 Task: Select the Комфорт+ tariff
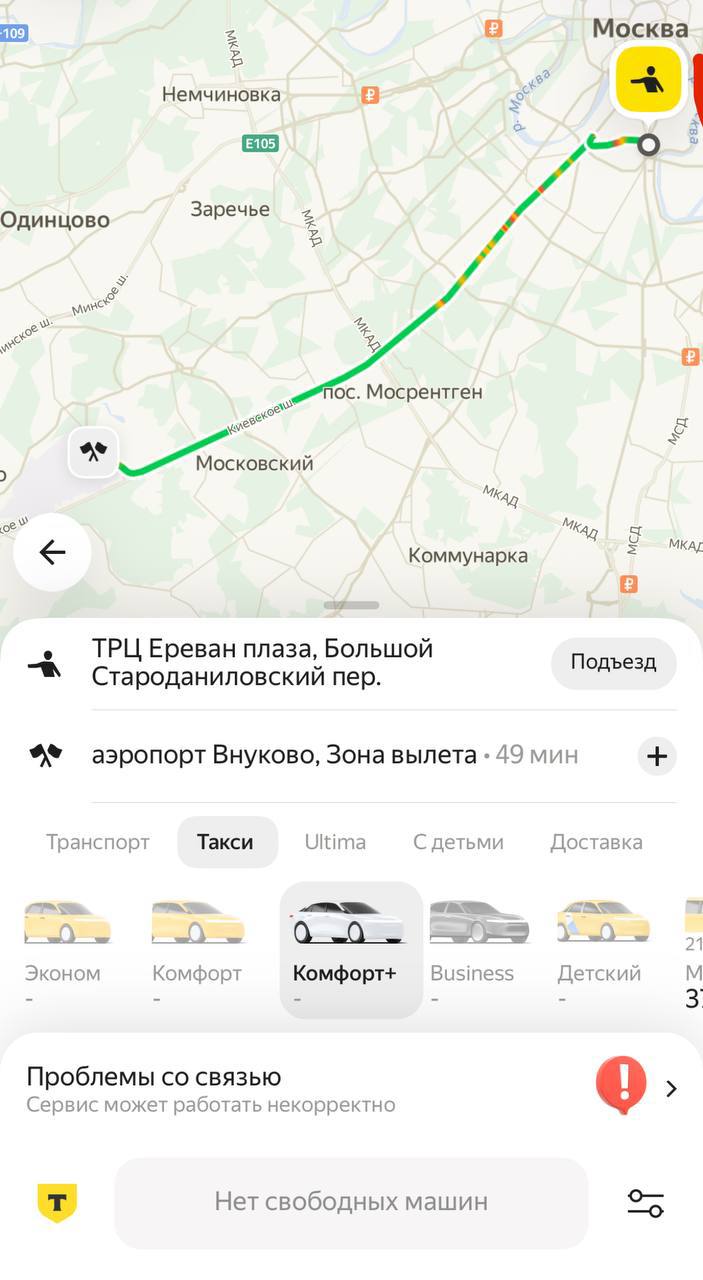[x=349, y=945]
